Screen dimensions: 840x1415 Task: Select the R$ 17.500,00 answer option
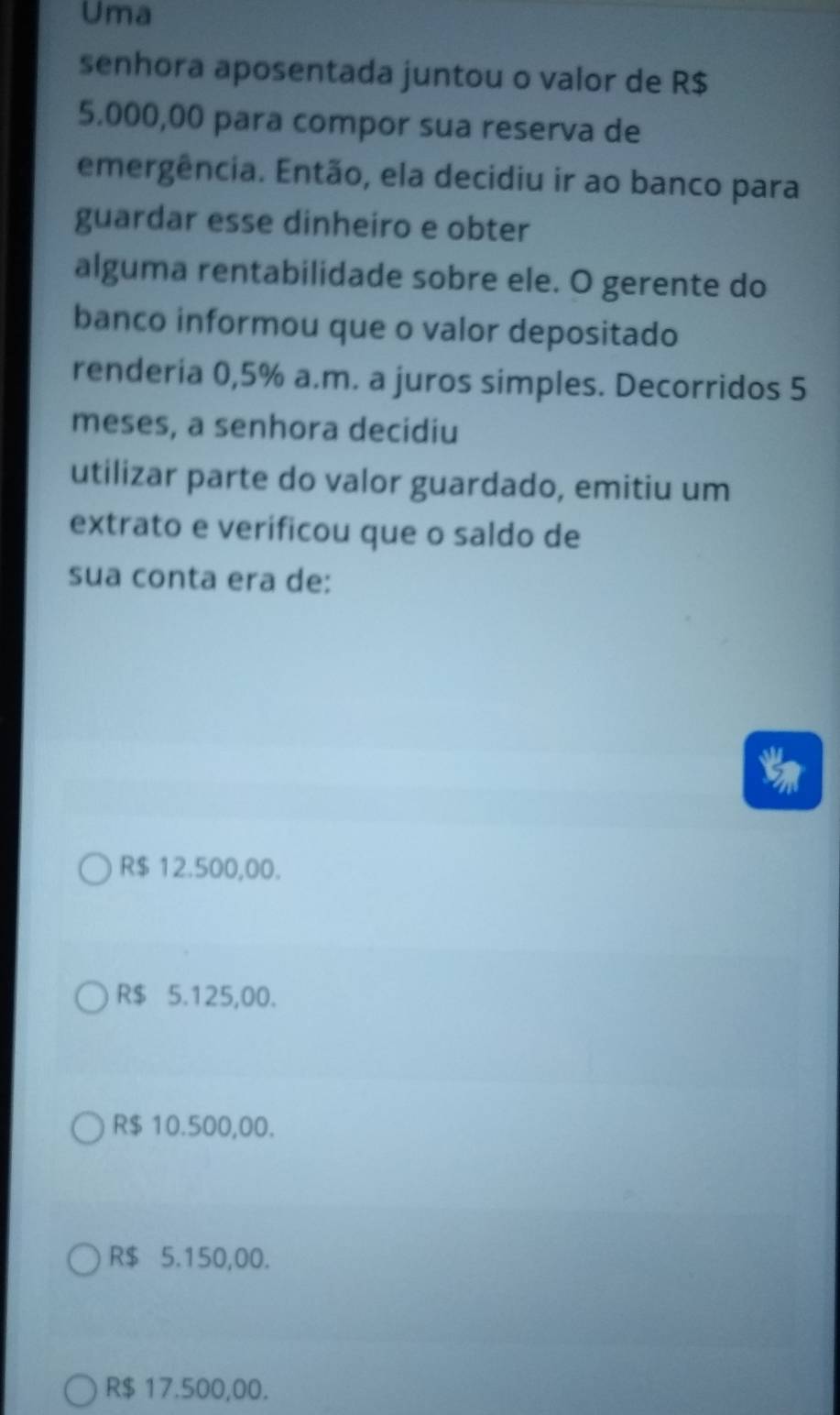81,1391
